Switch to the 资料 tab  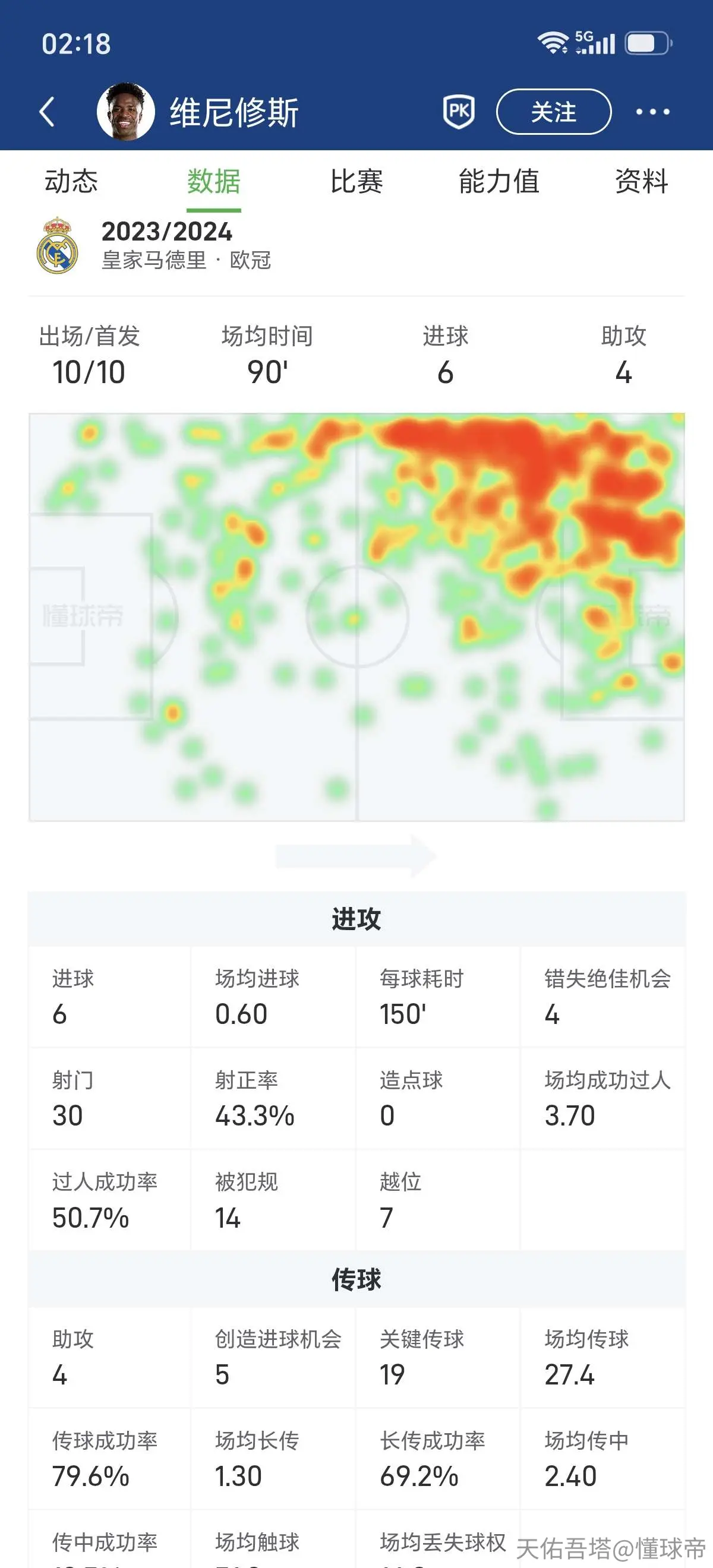point(641,181)
